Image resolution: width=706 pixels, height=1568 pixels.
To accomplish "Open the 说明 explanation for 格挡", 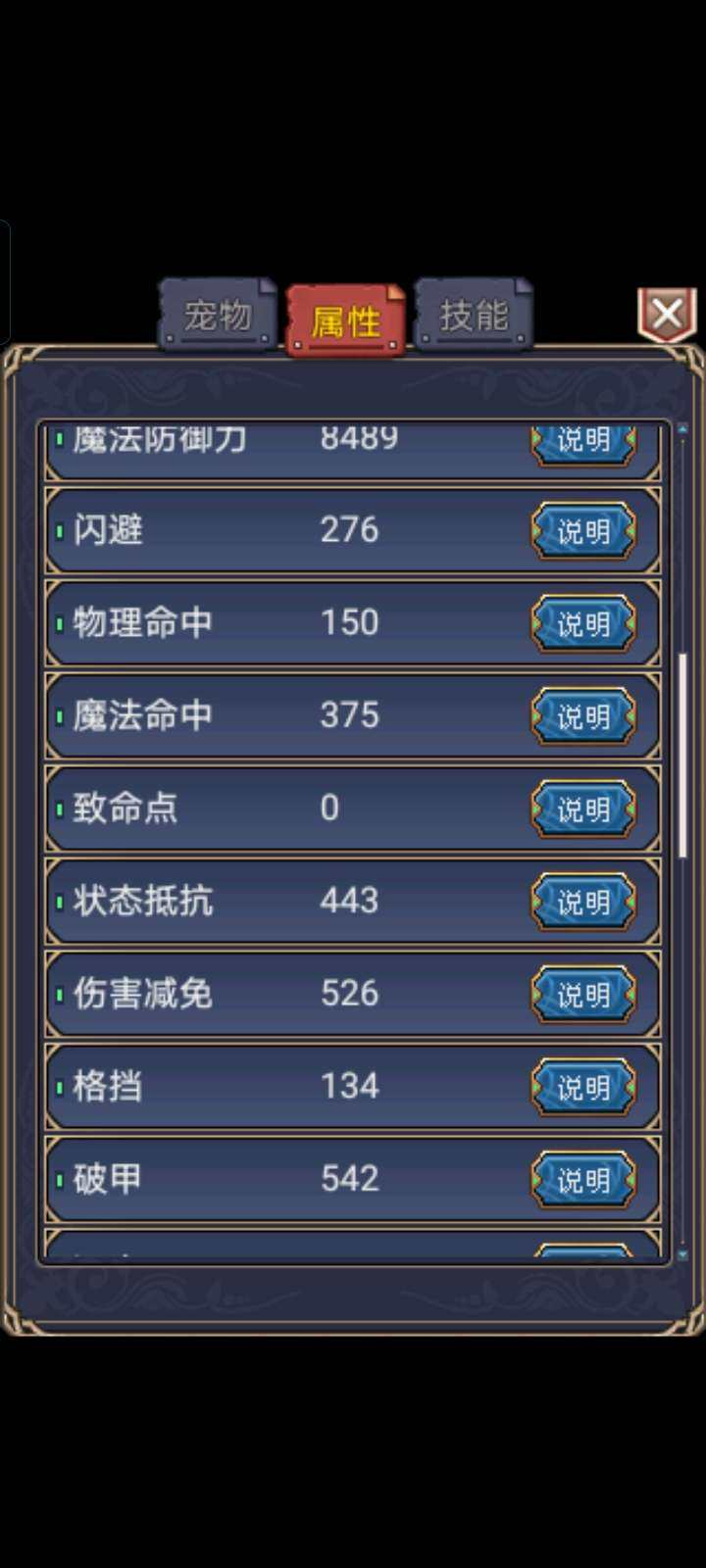I will (585, 1087).
